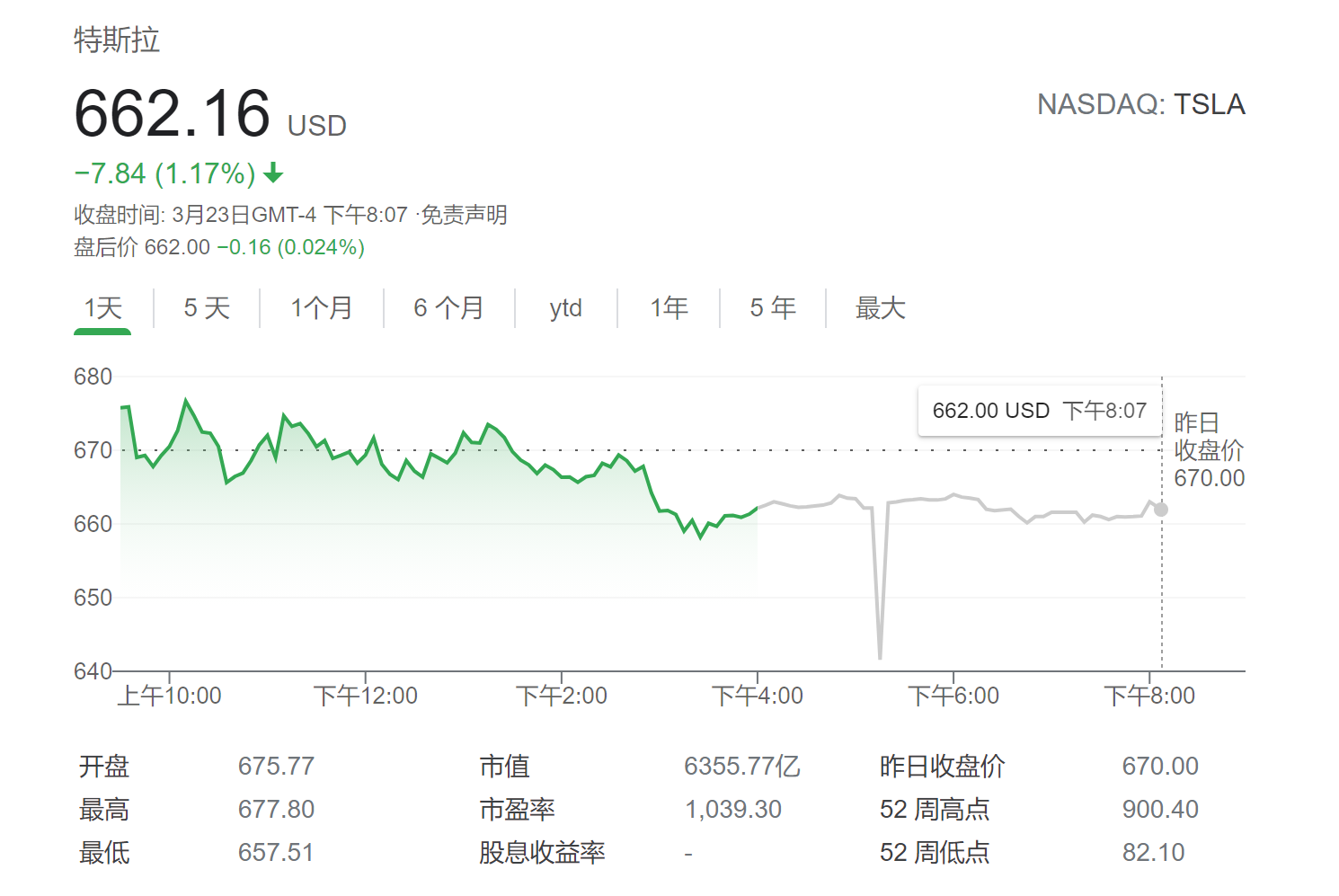The image size is (1339, 896).
Task: Switch to the 1天 time range tab
Action: pyautogui.click(x=102, y=308)
